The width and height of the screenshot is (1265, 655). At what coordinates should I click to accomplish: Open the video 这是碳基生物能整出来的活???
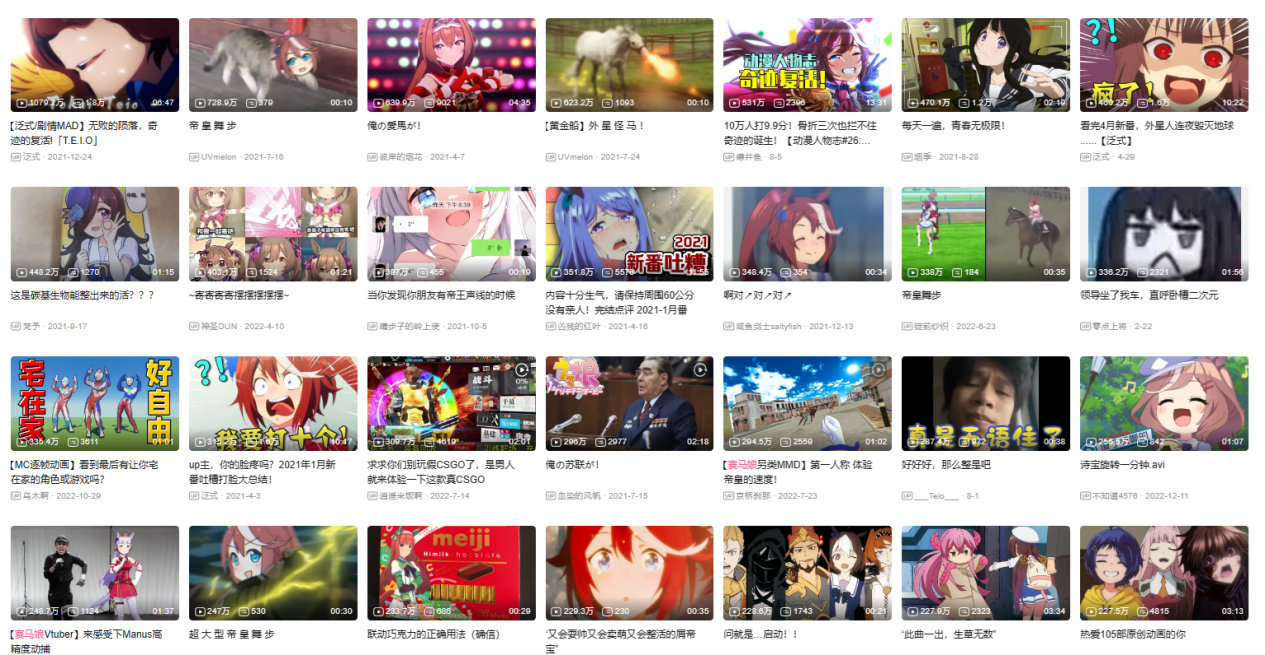[x=82, y=295]
